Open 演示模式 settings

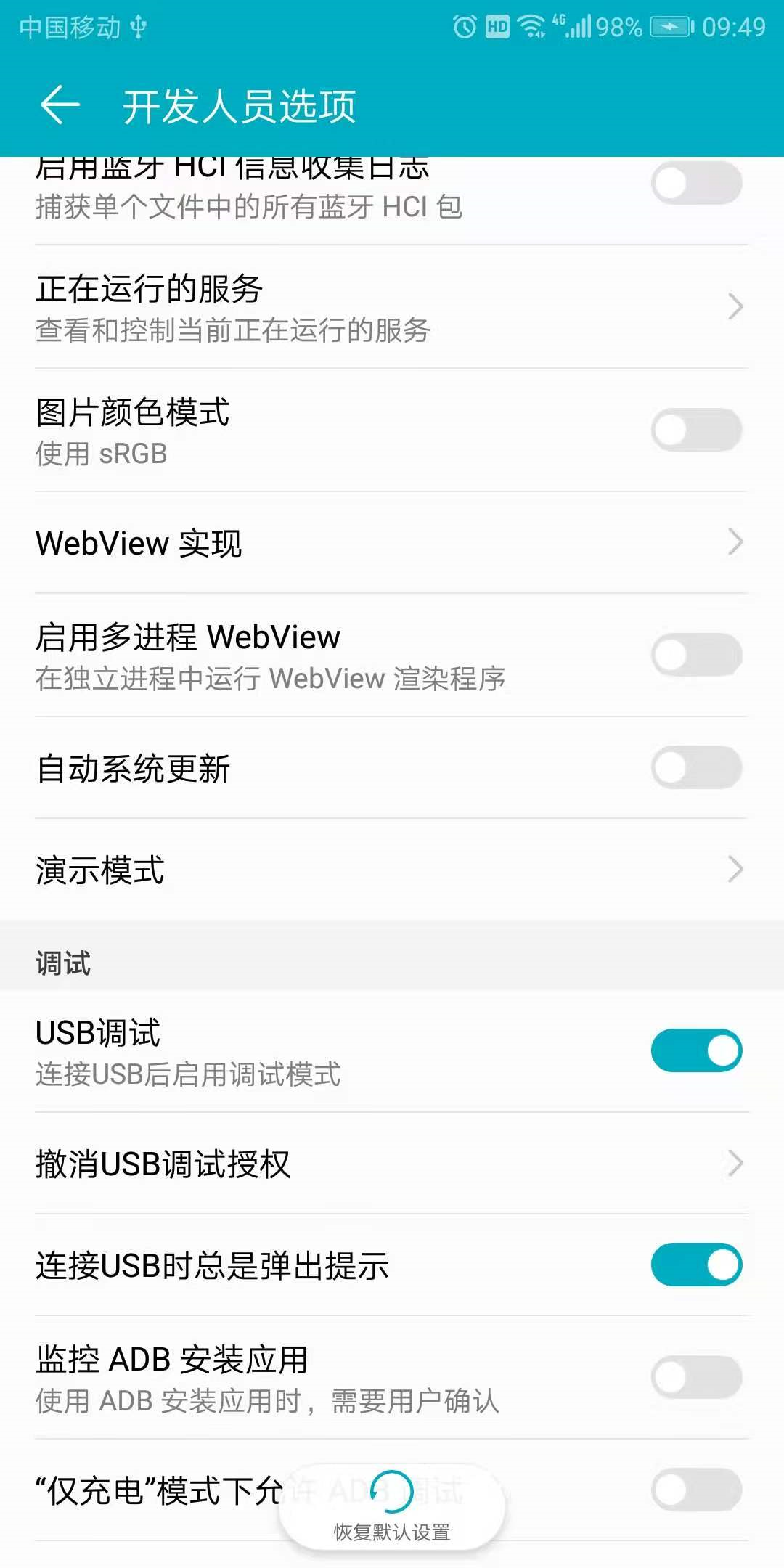pyautogui.click(x=735, y=869)
